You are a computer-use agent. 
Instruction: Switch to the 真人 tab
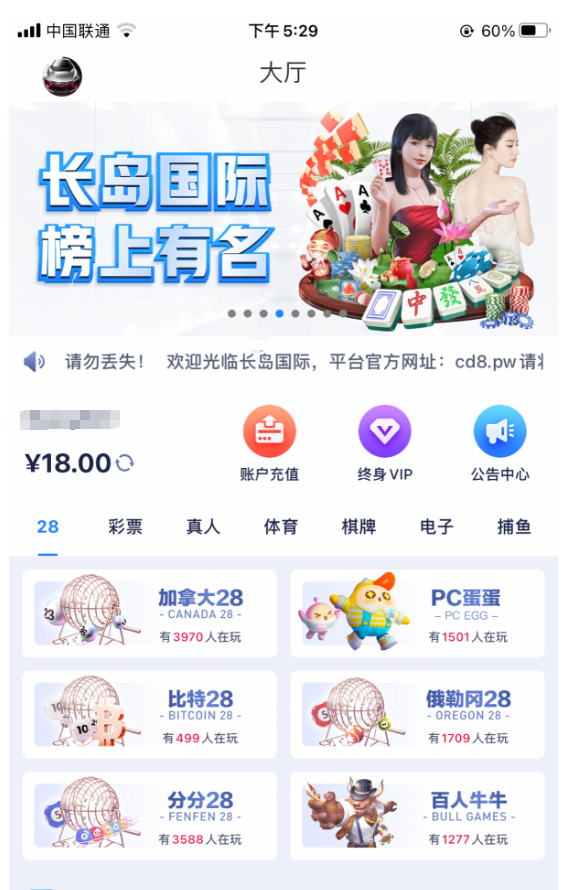click(x=203, y=527)
